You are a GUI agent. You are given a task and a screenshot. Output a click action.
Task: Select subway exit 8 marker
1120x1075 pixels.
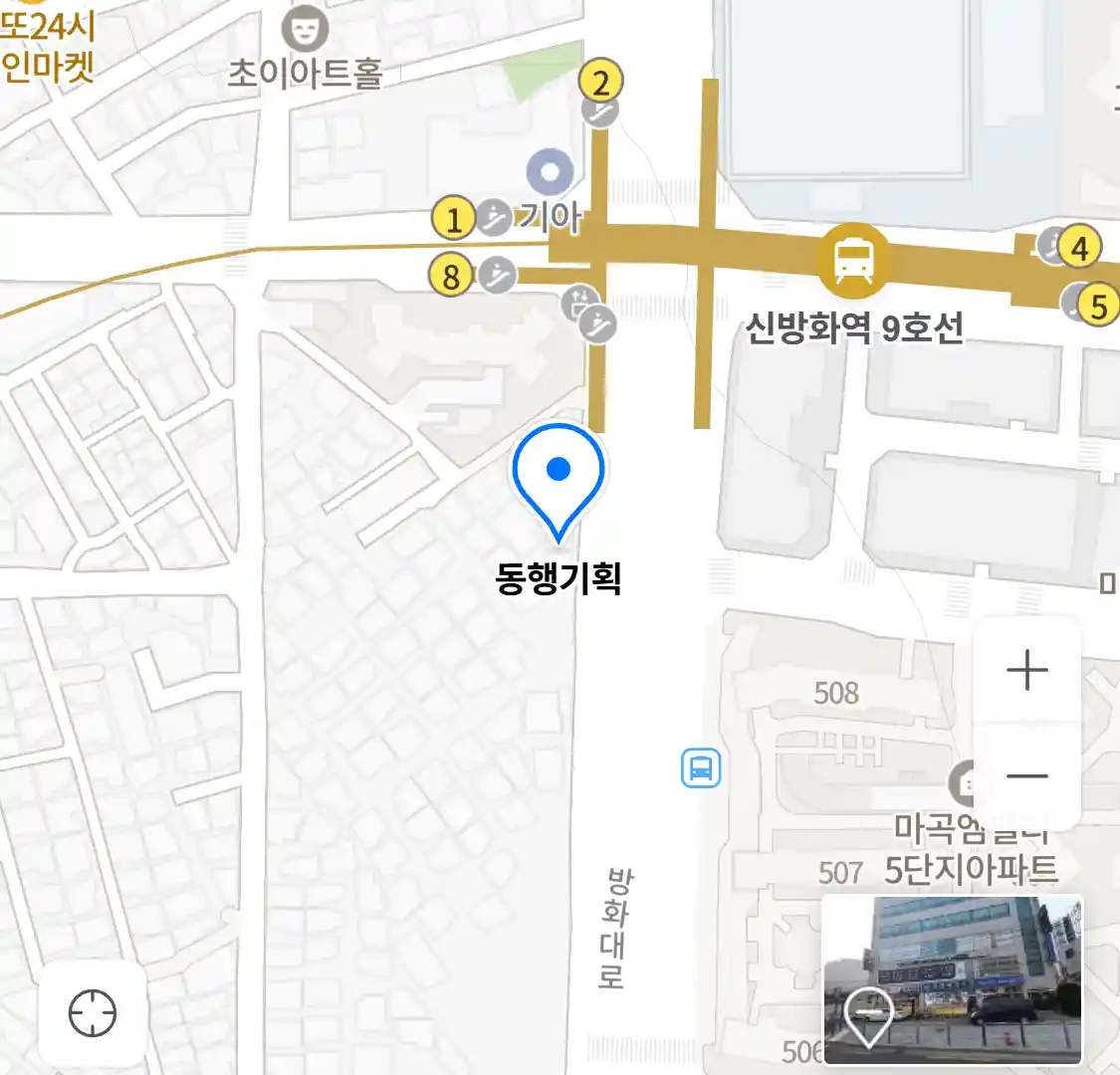pyautogui.click(x=451, y=276)
